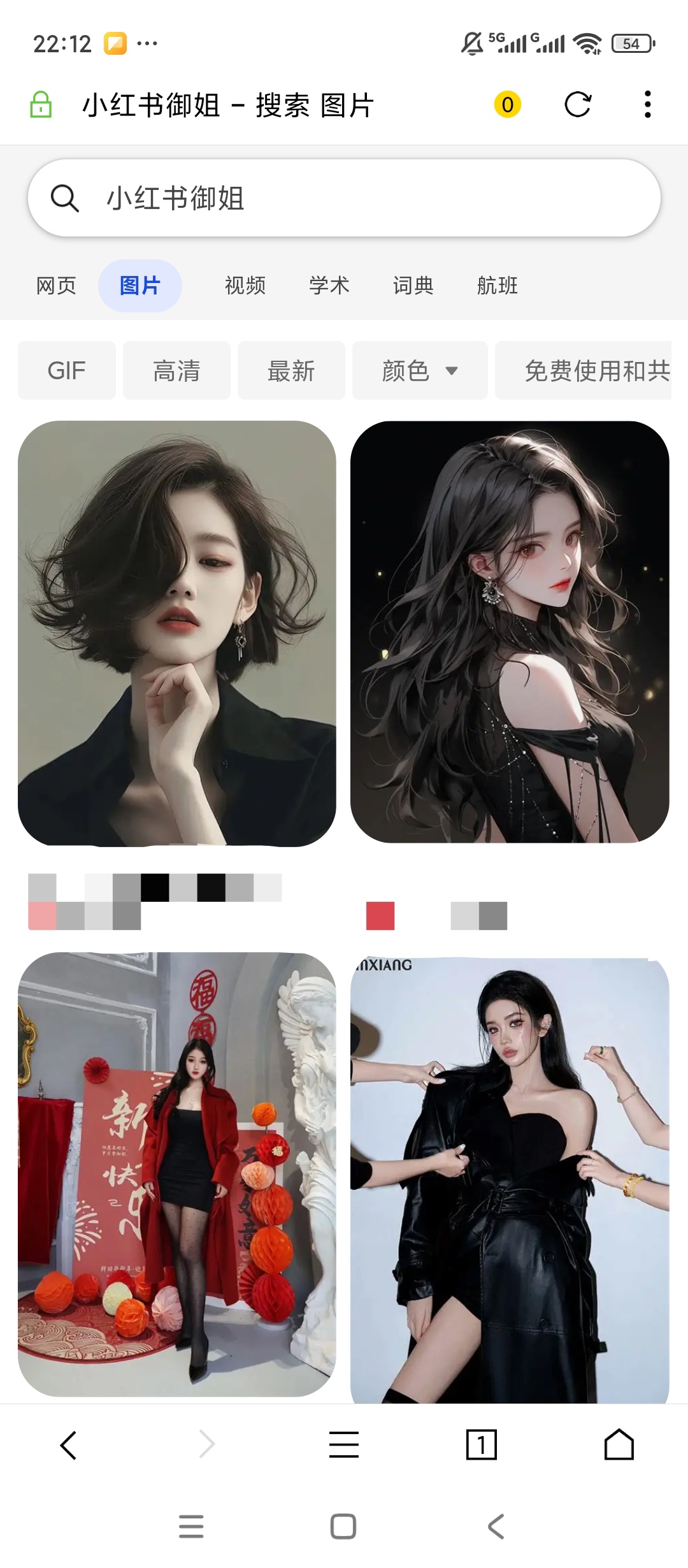Viewport: 688px width, 1568px height.
Task: Open the long-haired anime girl image
Action: pyautogui.click(x=510, y=632)
